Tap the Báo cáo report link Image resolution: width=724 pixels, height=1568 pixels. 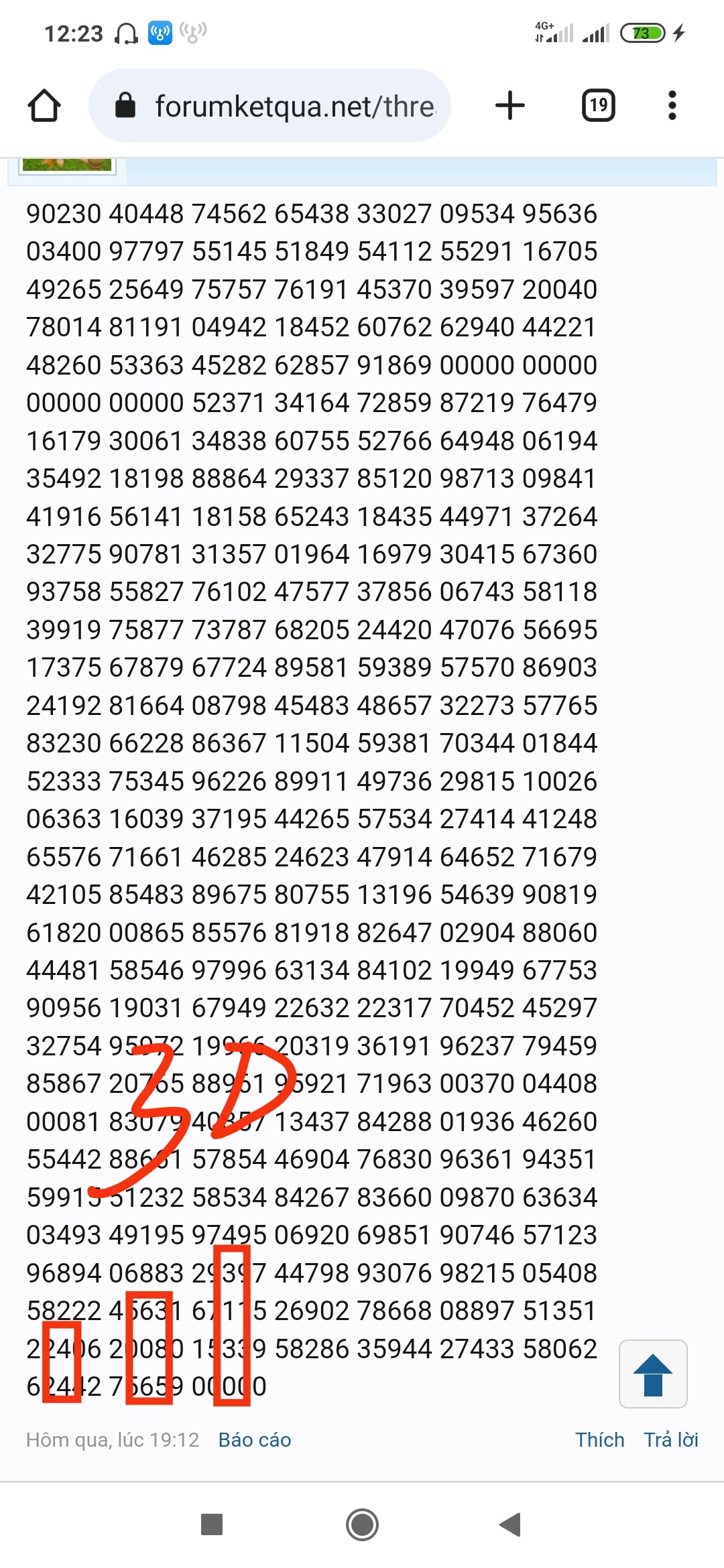tap(255, 1440)
